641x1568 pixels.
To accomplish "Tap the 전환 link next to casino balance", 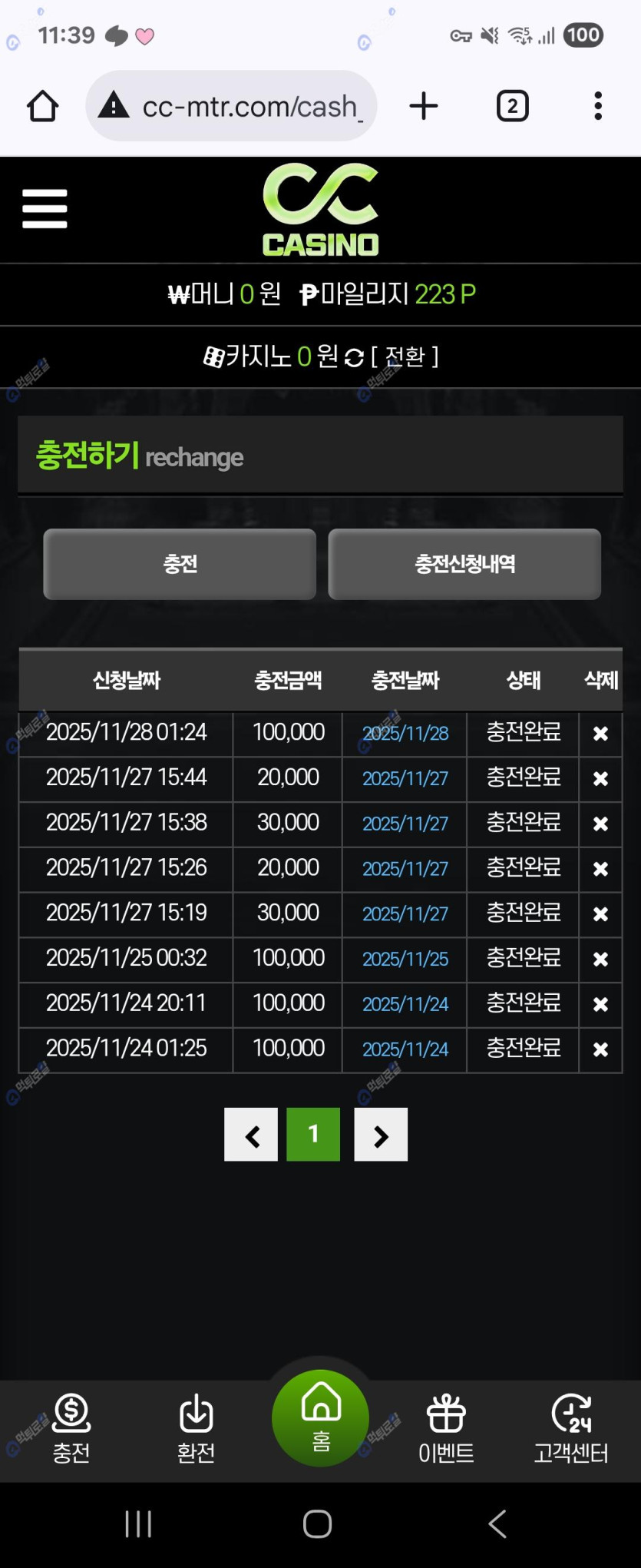I will click(404, 356).
